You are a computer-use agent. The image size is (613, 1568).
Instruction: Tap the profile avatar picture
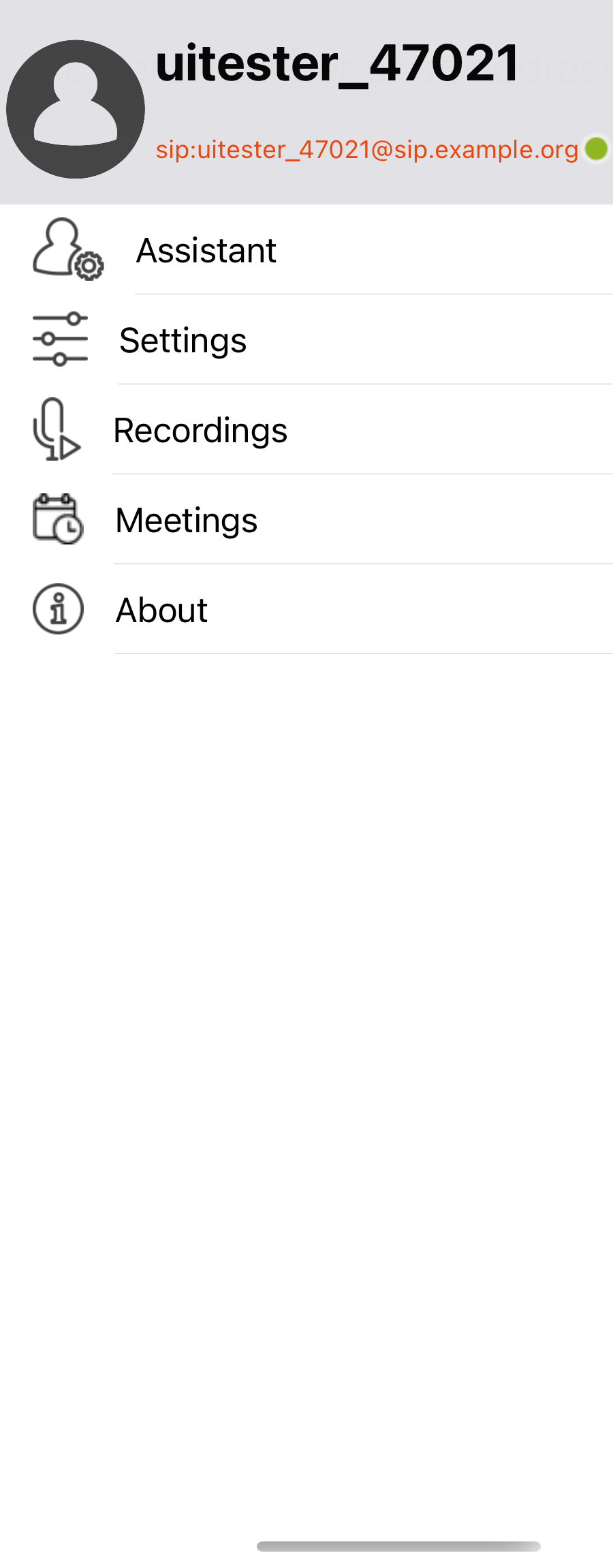point(76,109)
